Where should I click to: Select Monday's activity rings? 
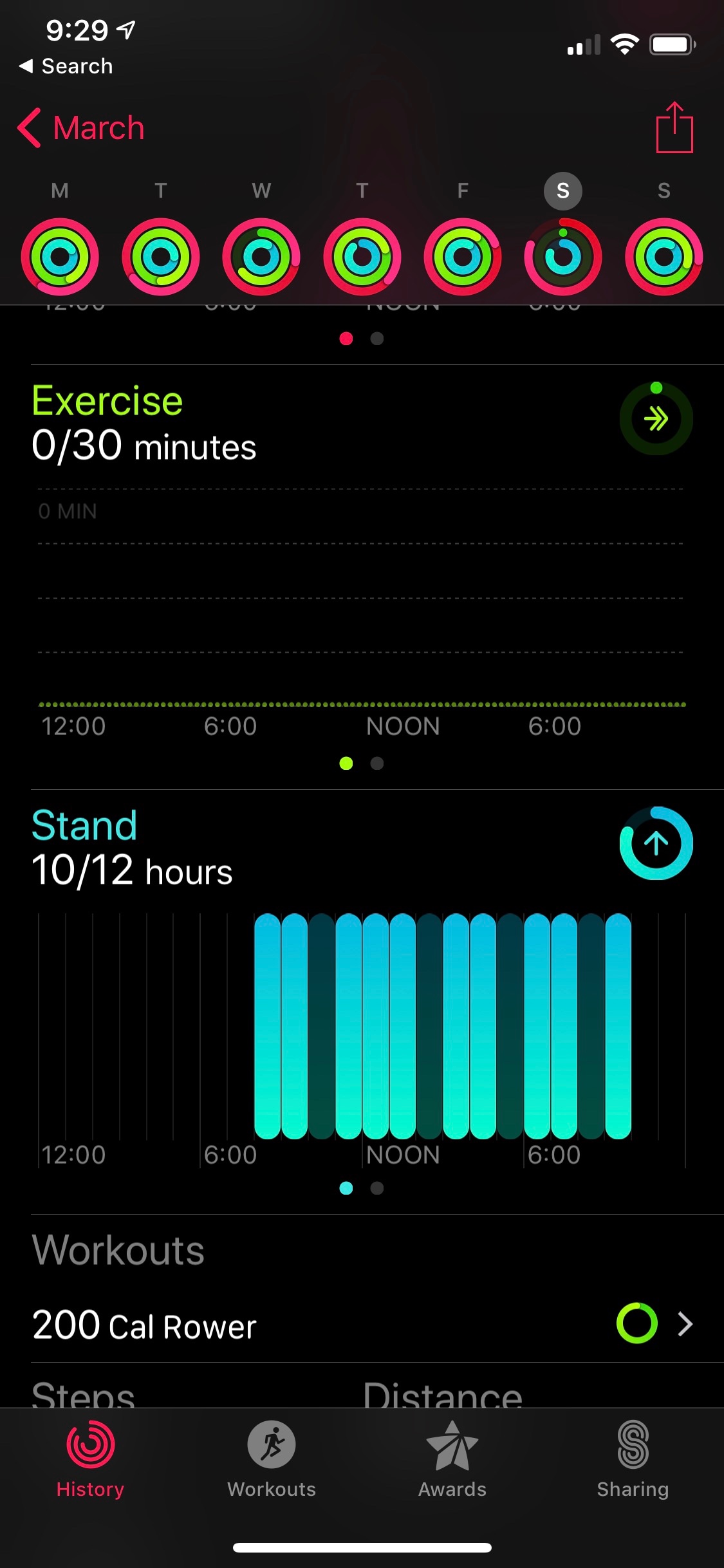(x=60, y=256)
